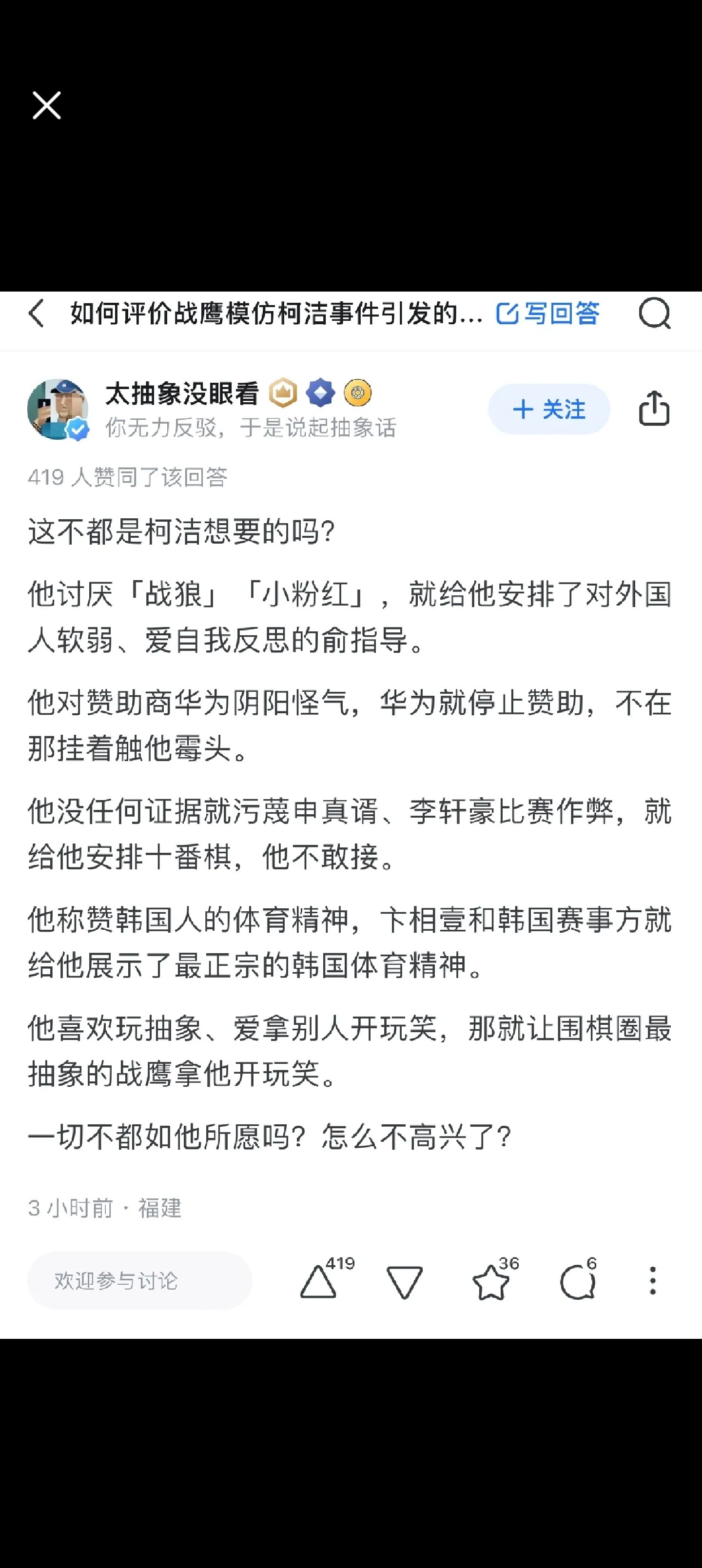Downvote this answer
The width and height of the screenshot is (702, 1568).
coord(404,1282)
